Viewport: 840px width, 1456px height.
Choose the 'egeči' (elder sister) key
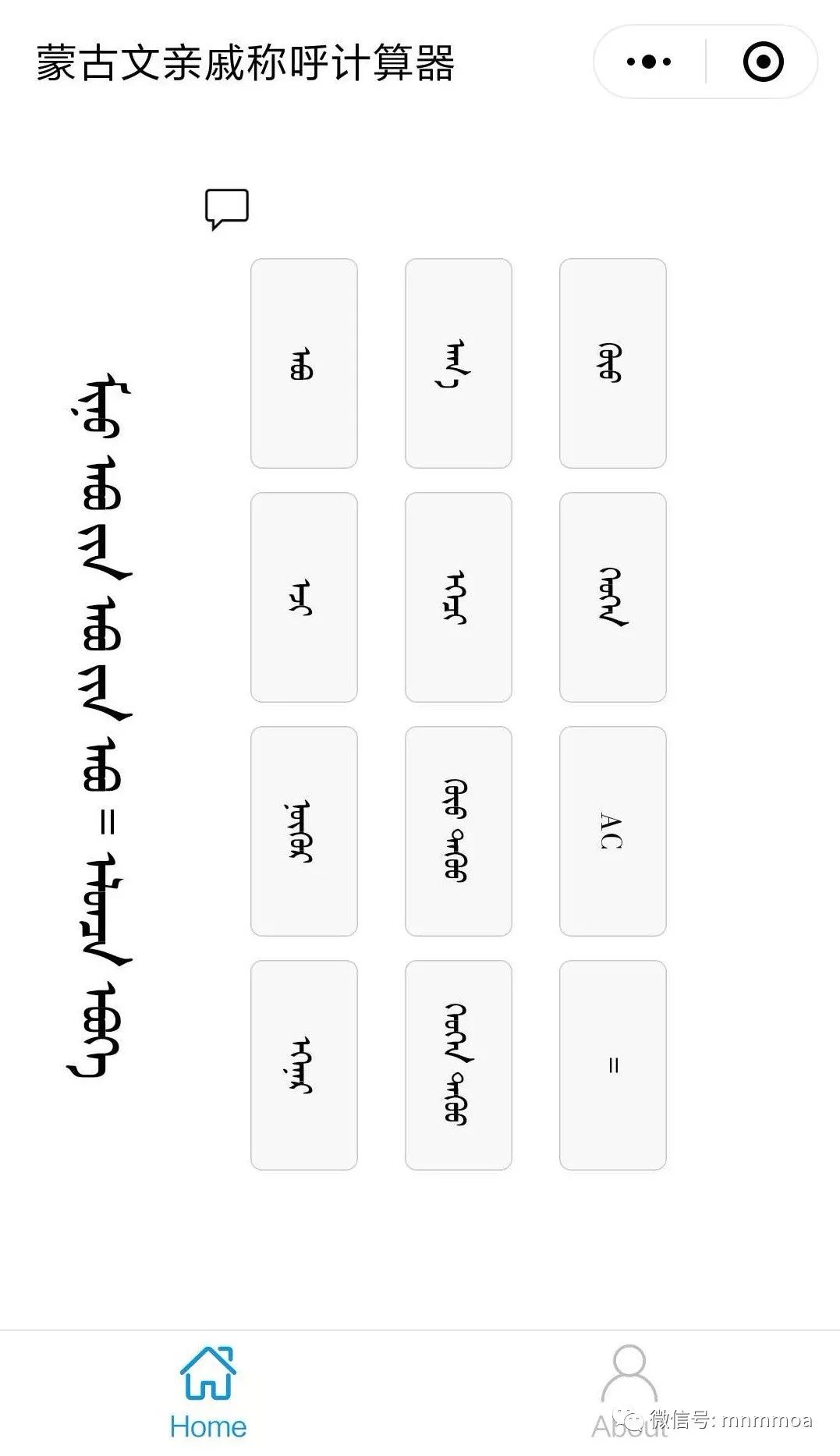(459, 597)
